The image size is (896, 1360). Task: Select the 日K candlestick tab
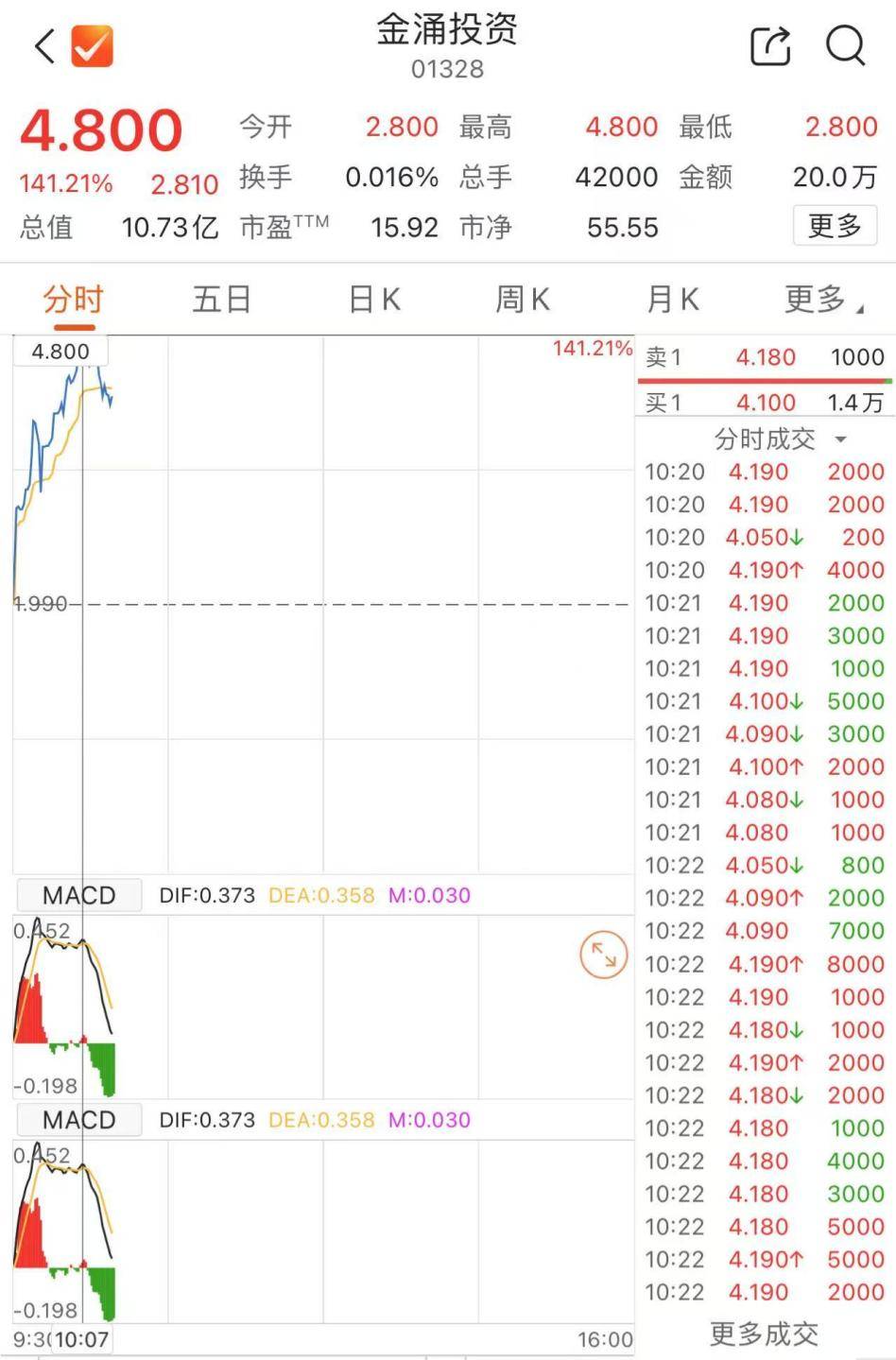372,299
